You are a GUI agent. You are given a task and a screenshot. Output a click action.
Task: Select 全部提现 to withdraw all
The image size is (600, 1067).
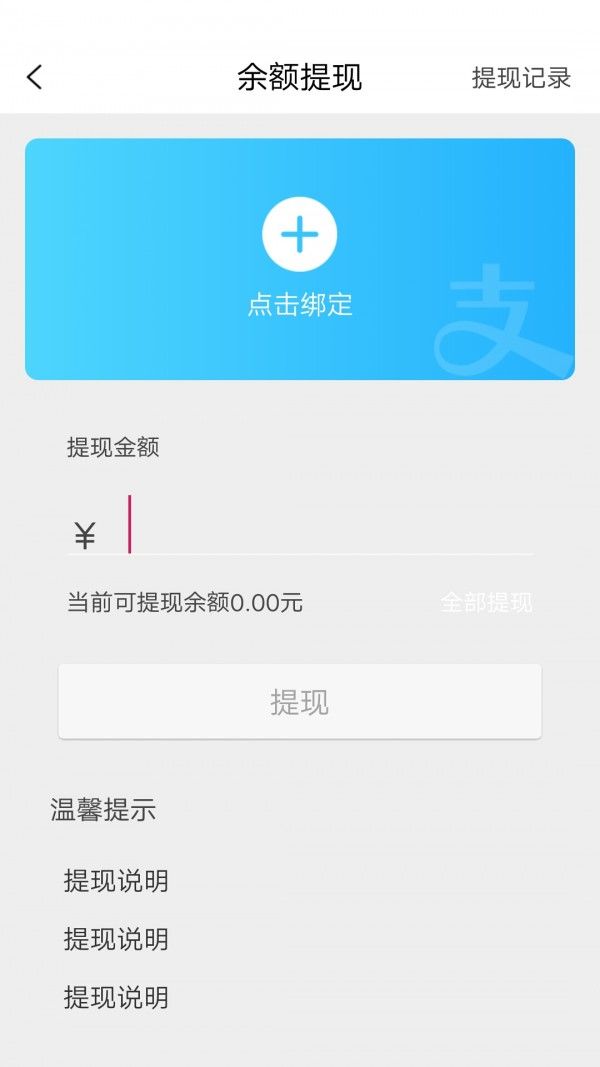tap(486, 603)
